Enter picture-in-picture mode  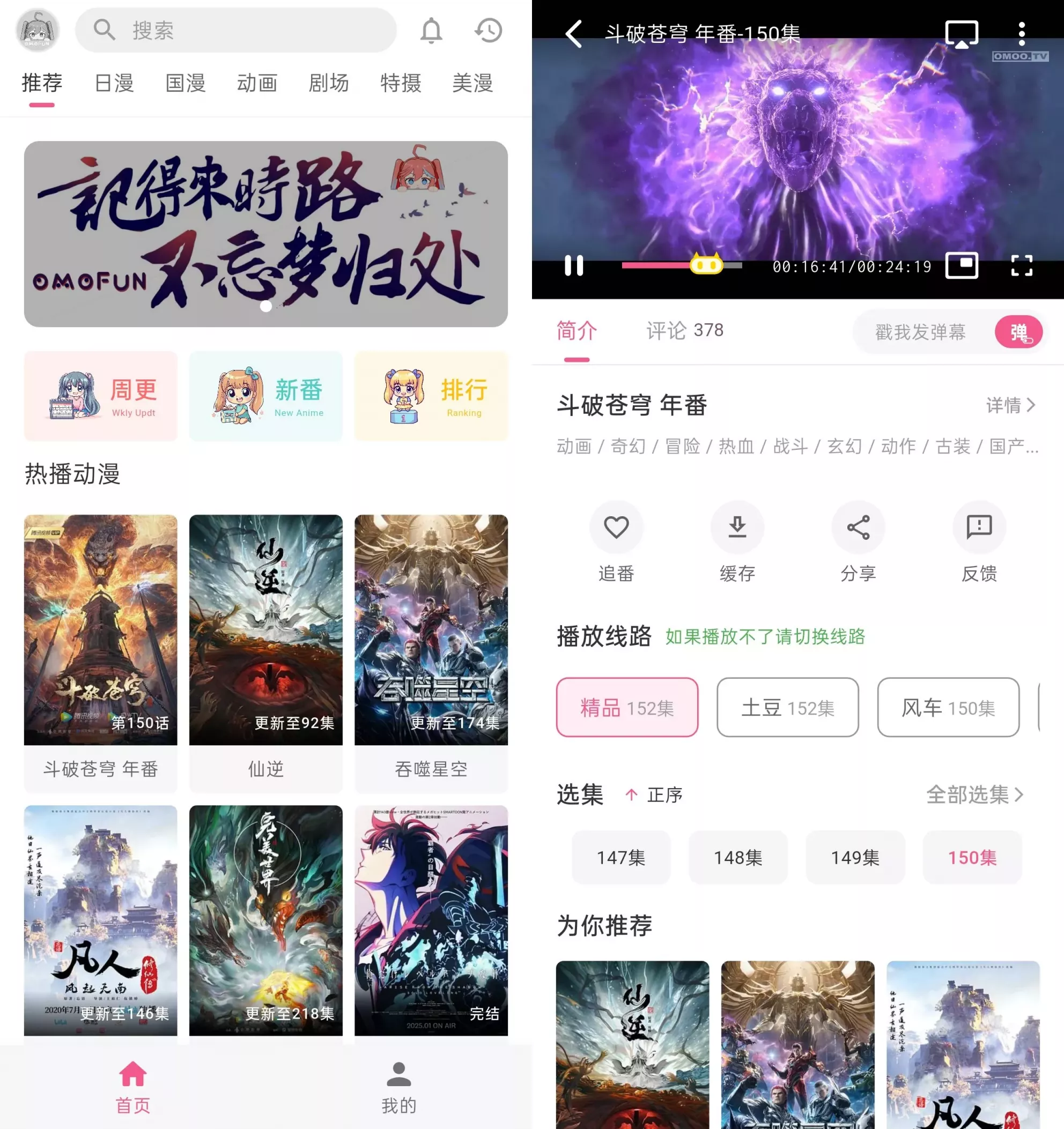coord(961,265)
